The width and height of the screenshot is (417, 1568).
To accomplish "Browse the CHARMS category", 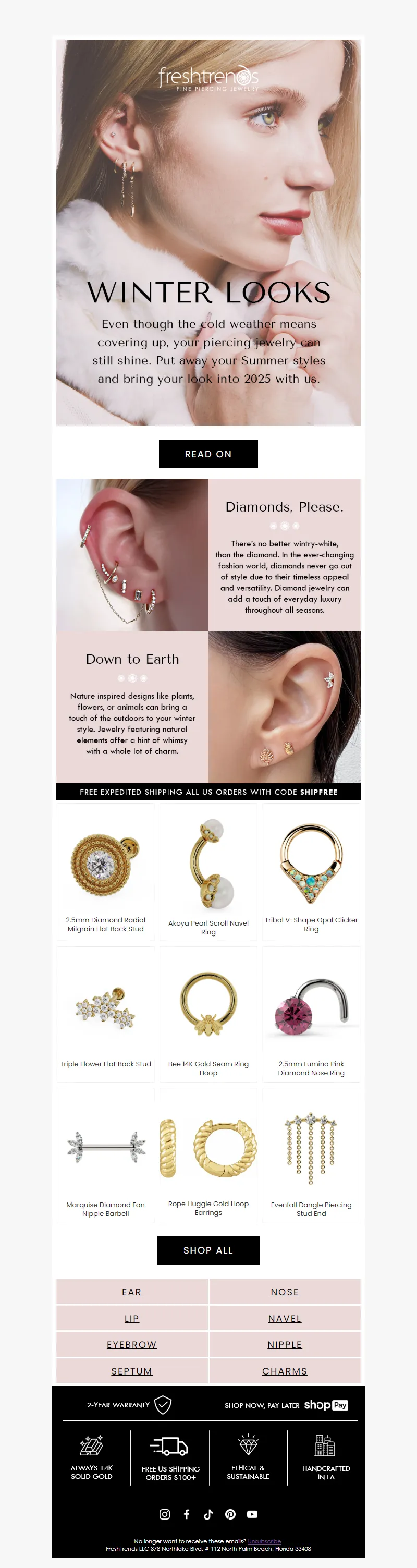I will [284, 1371].
